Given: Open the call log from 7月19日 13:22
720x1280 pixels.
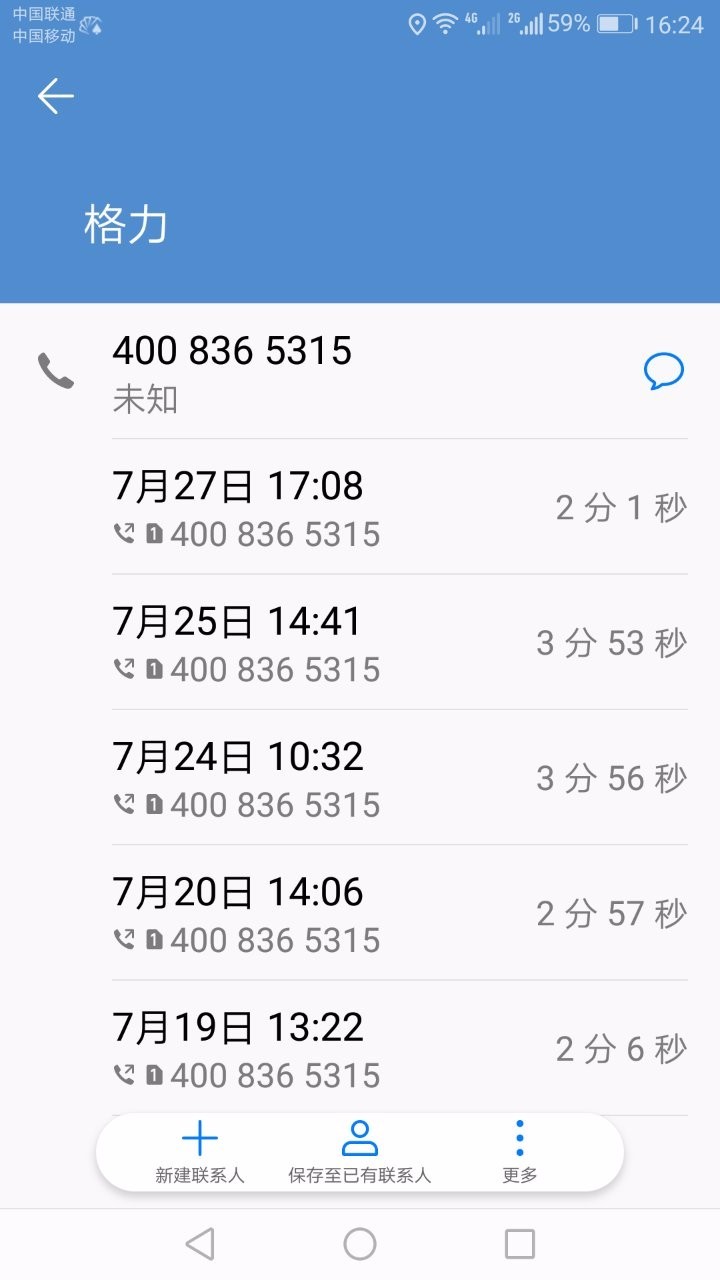Looking at the screenshot, I should 400,1048.
